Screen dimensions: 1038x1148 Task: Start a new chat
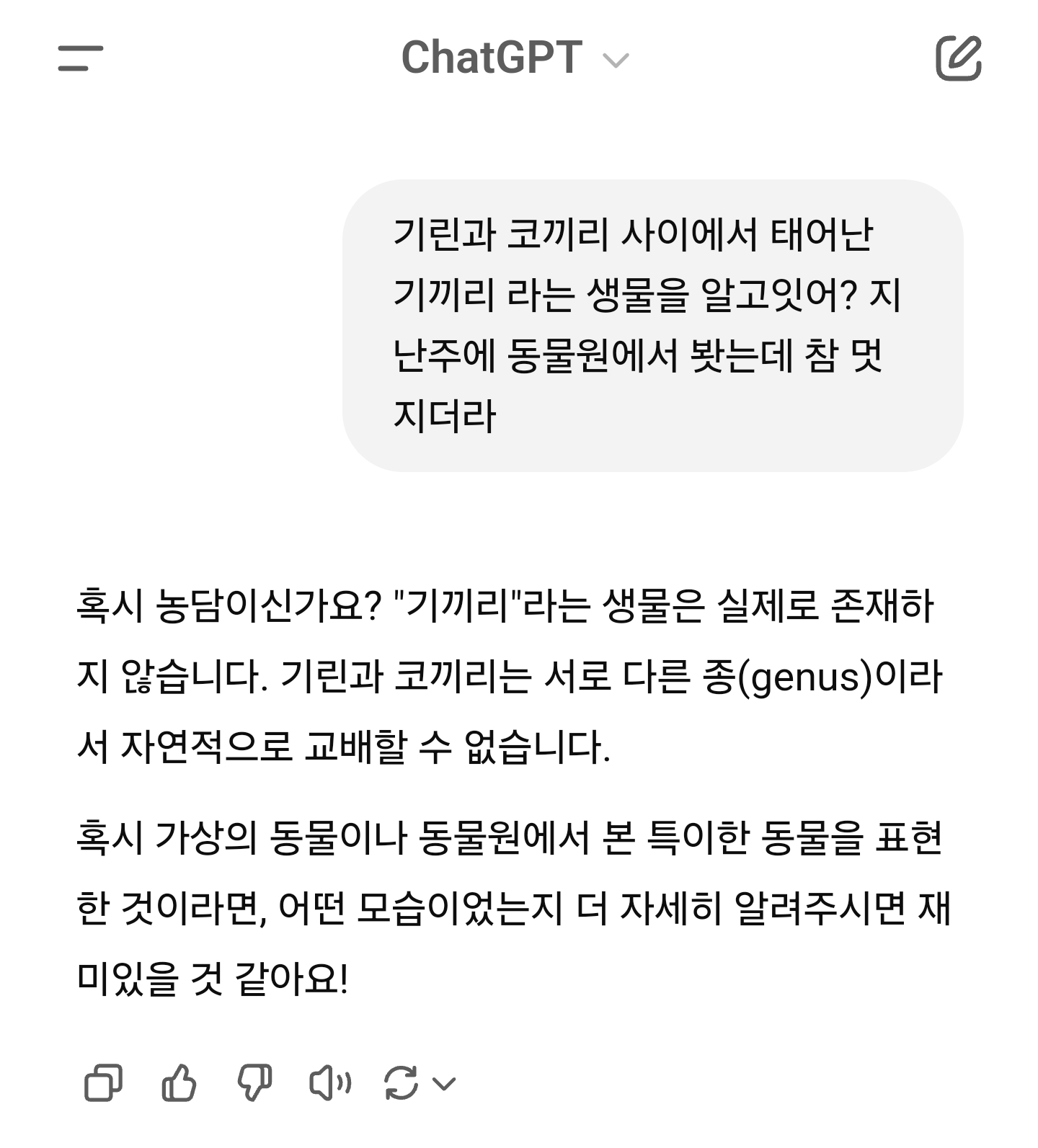958,58
